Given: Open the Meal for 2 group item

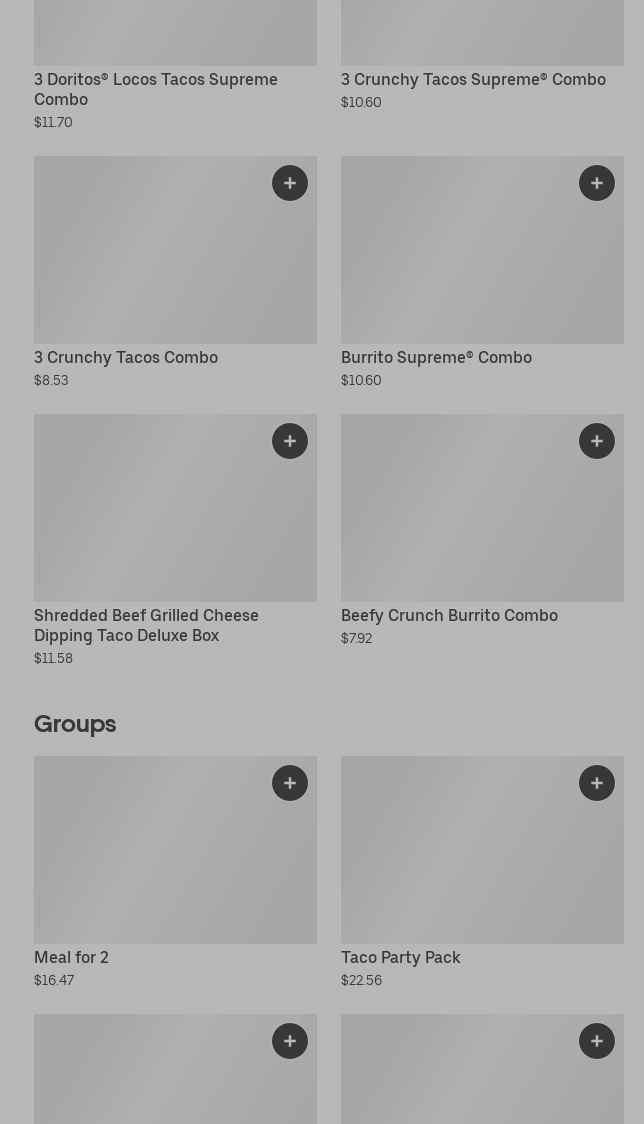Looking at the screenshot, I should tap(72, 958).
